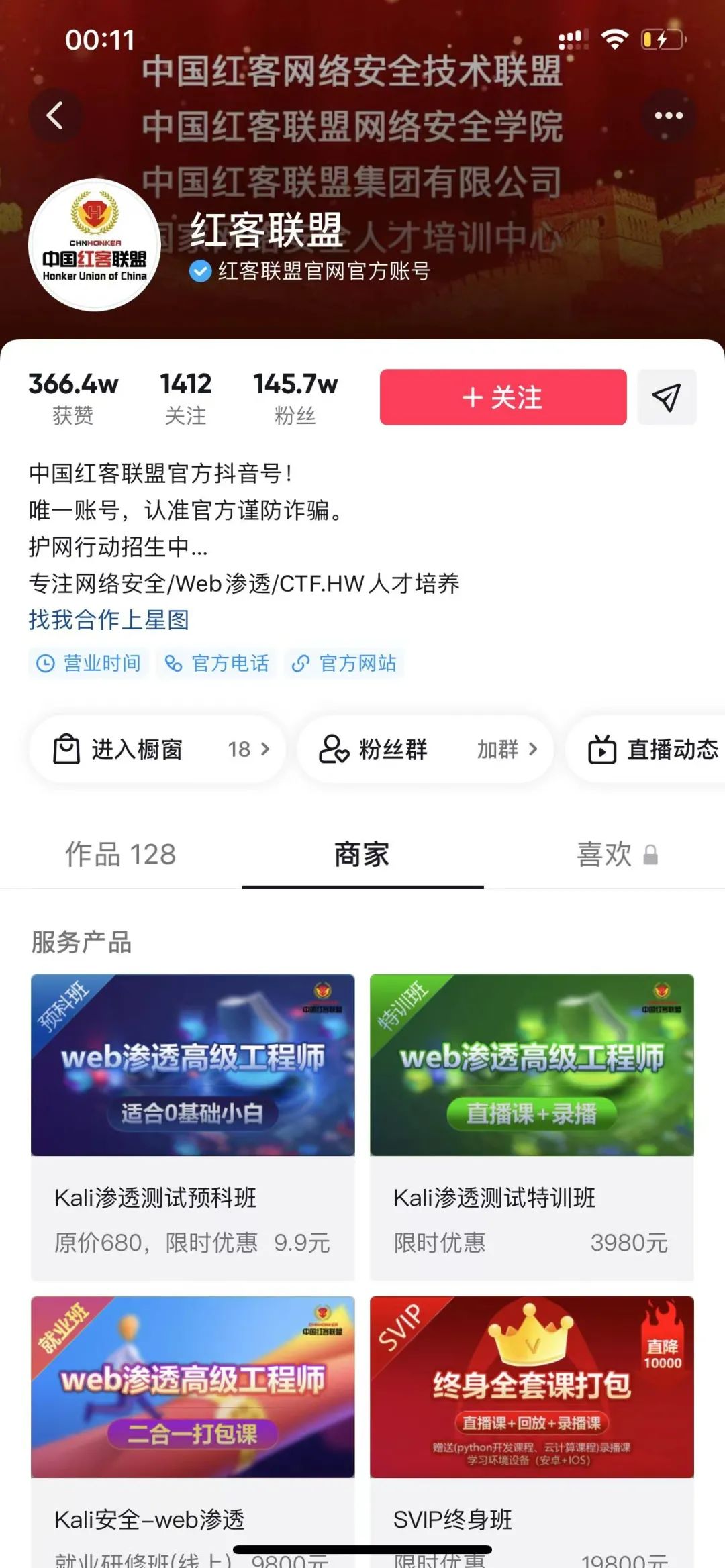Open the Kali渗透测试特训班 course card
Image resolution: width=725 pixels, height=1568 pixels.
point(532,1127)
